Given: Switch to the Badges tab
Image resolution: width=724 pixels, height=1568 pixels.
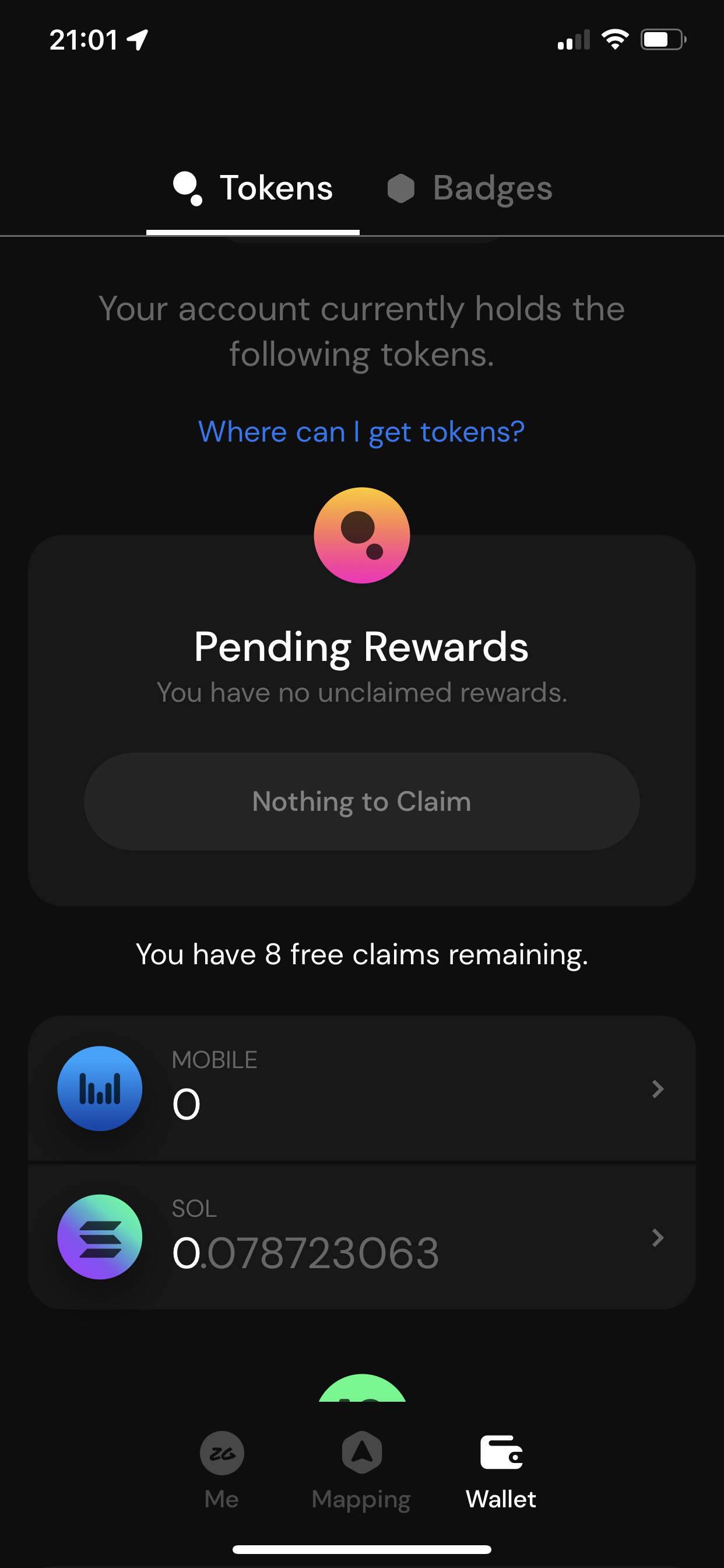Looking at the screenshot, I should click(x=470, y=188).
